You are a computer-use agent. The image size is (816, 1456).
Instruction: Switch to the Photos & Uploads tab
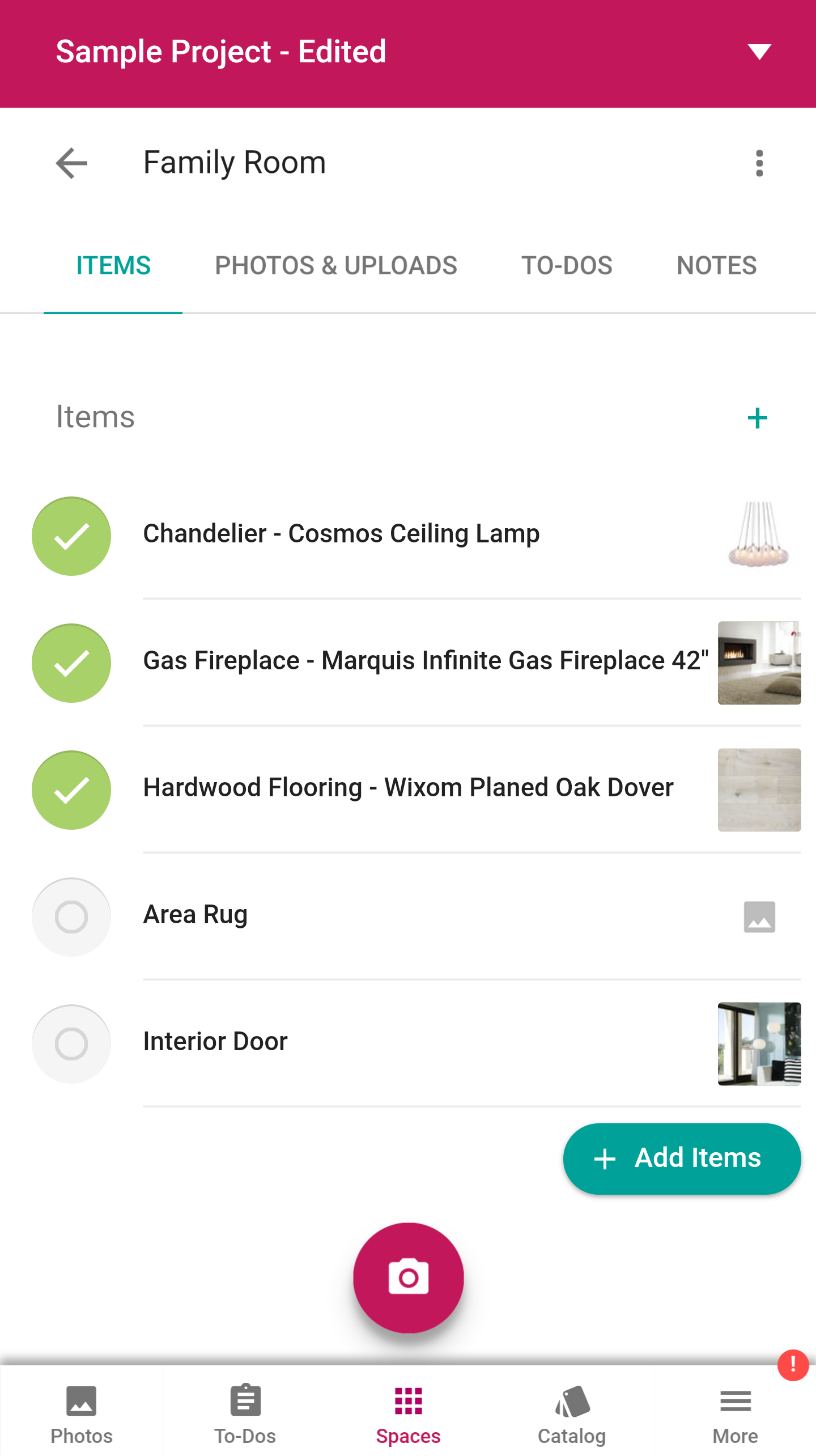(335, 266)
